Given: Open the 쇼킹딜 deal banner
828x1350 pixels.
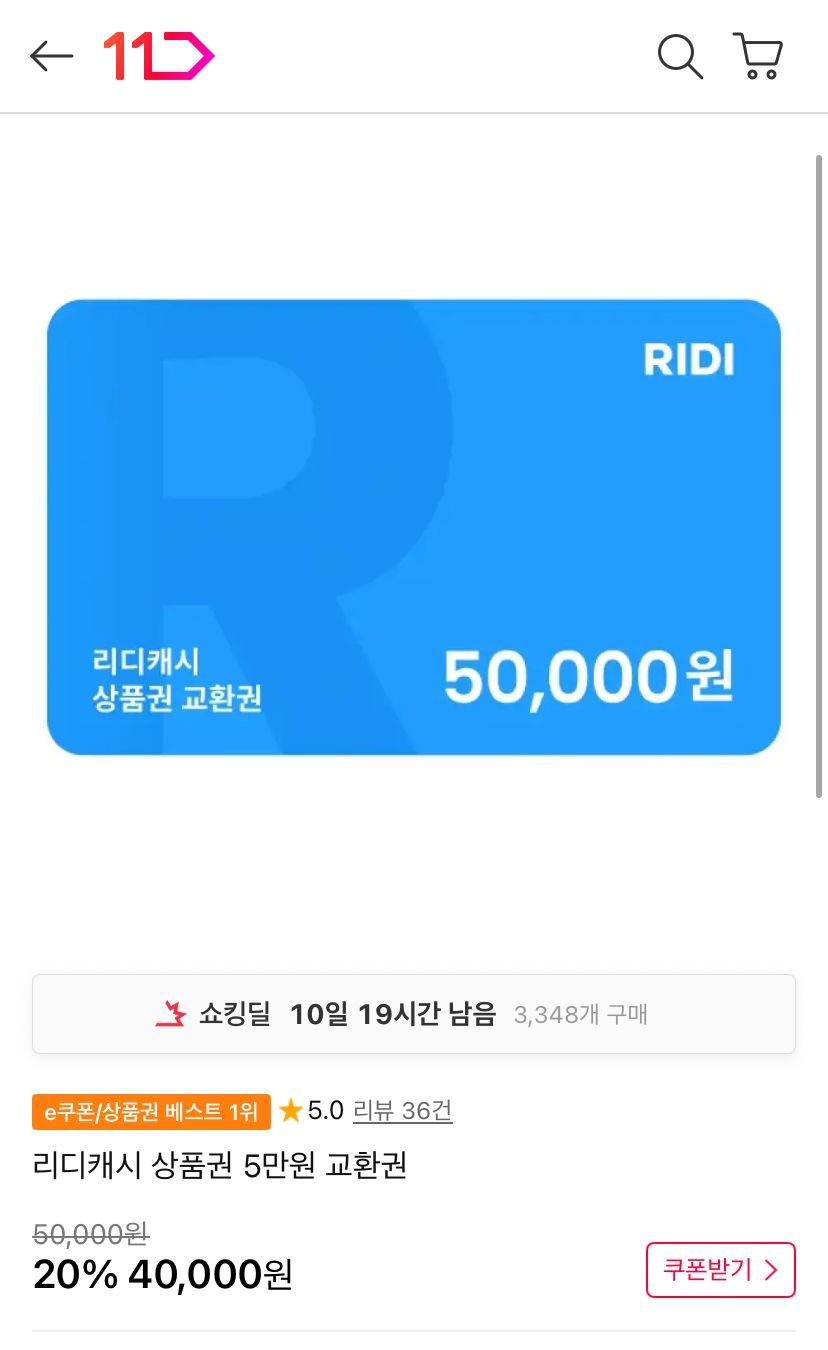Looking at the screenshot, I should point(413,1014).
